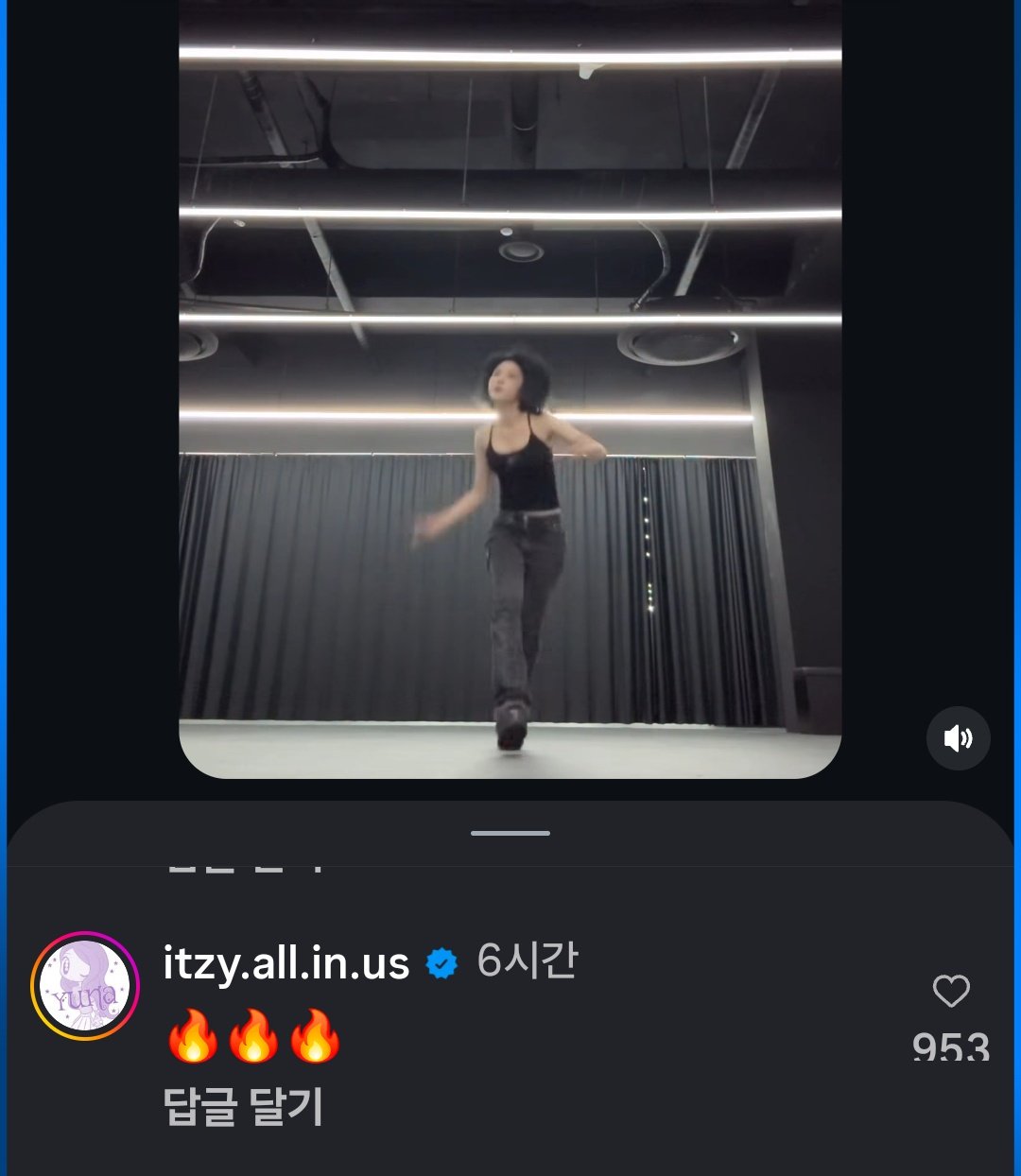Tap the comments sheet drag handle
The width and height of the screenshot is (1021, 1176).
pos(510,833)
